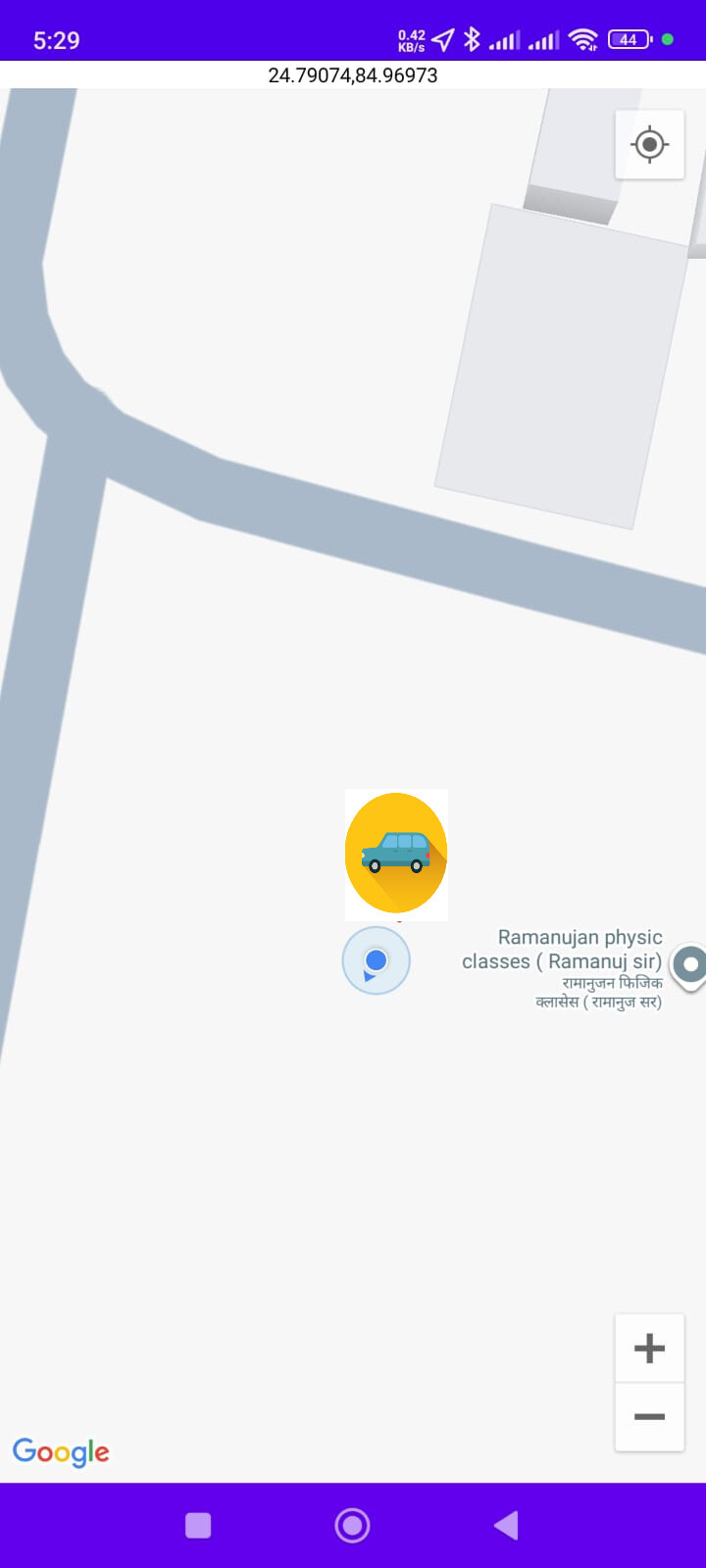Go back using the system back button
Image resolution: width=706 pixels, height=1568 pixels.
point(506,1525)
